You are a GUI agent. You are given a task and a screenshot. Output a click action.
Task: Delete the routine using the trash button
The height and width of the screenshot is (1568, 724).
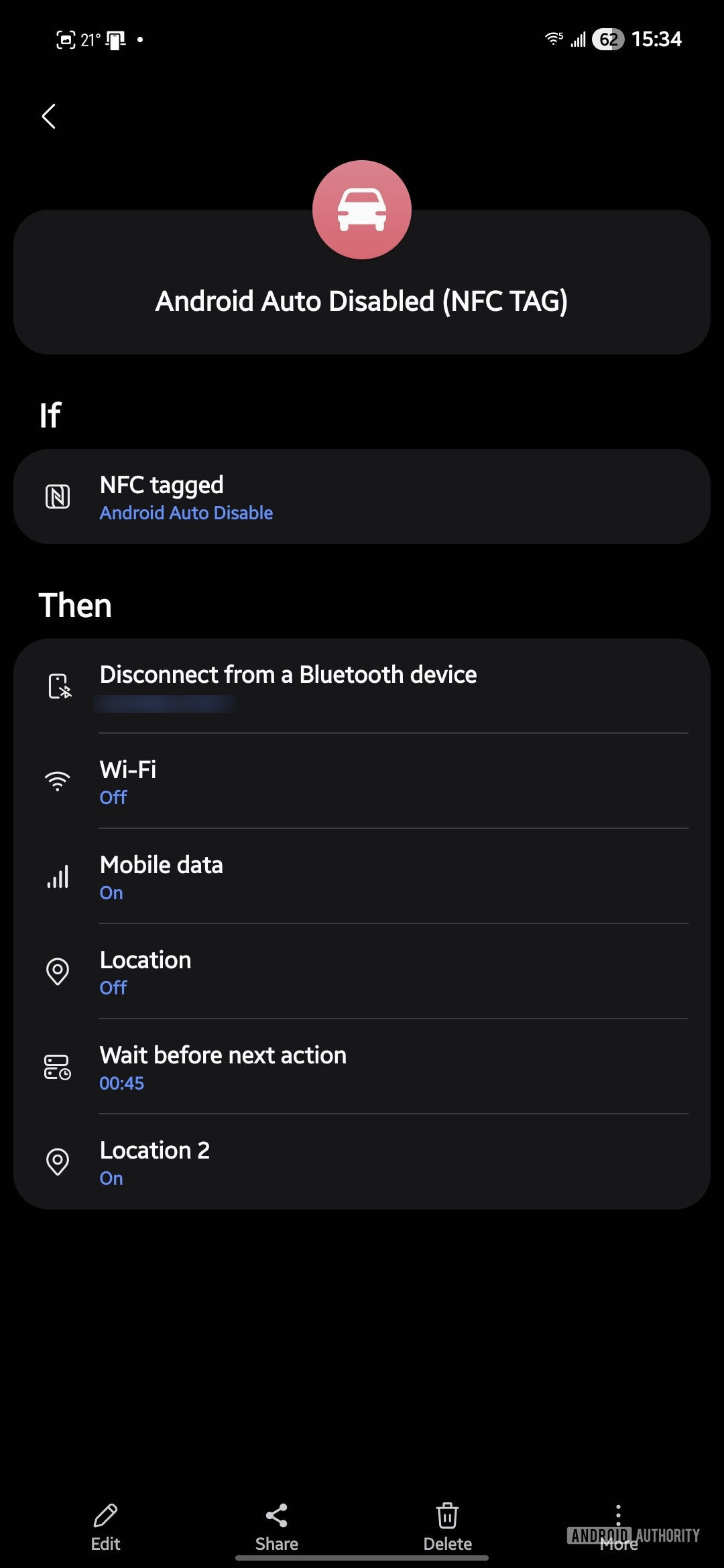click(446, 1526)
